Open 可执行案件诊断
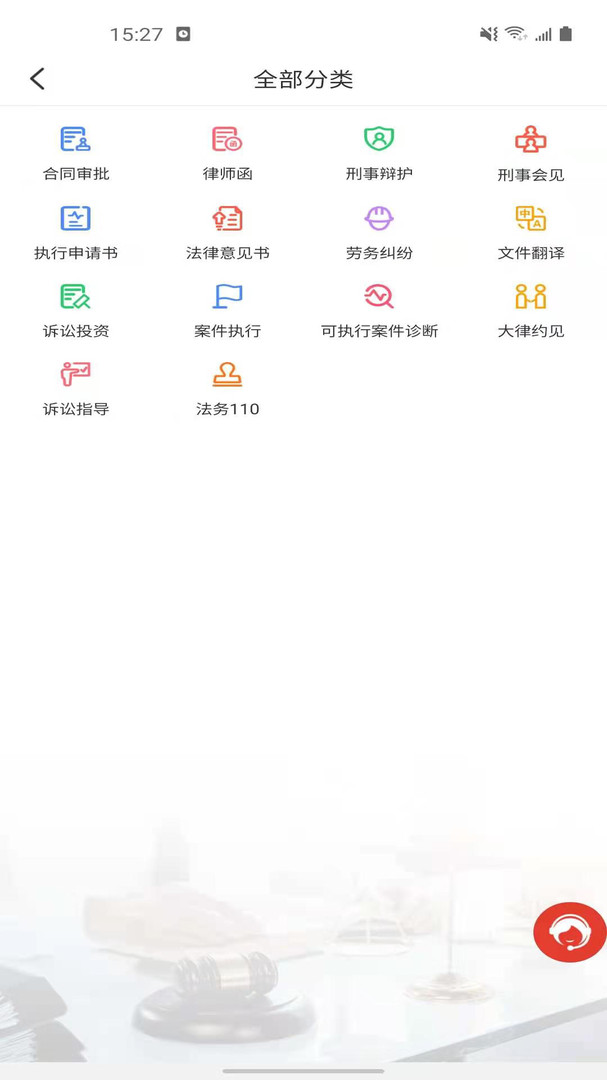The height and width of the screenshot is (1080, 607). tap(379, 311)
